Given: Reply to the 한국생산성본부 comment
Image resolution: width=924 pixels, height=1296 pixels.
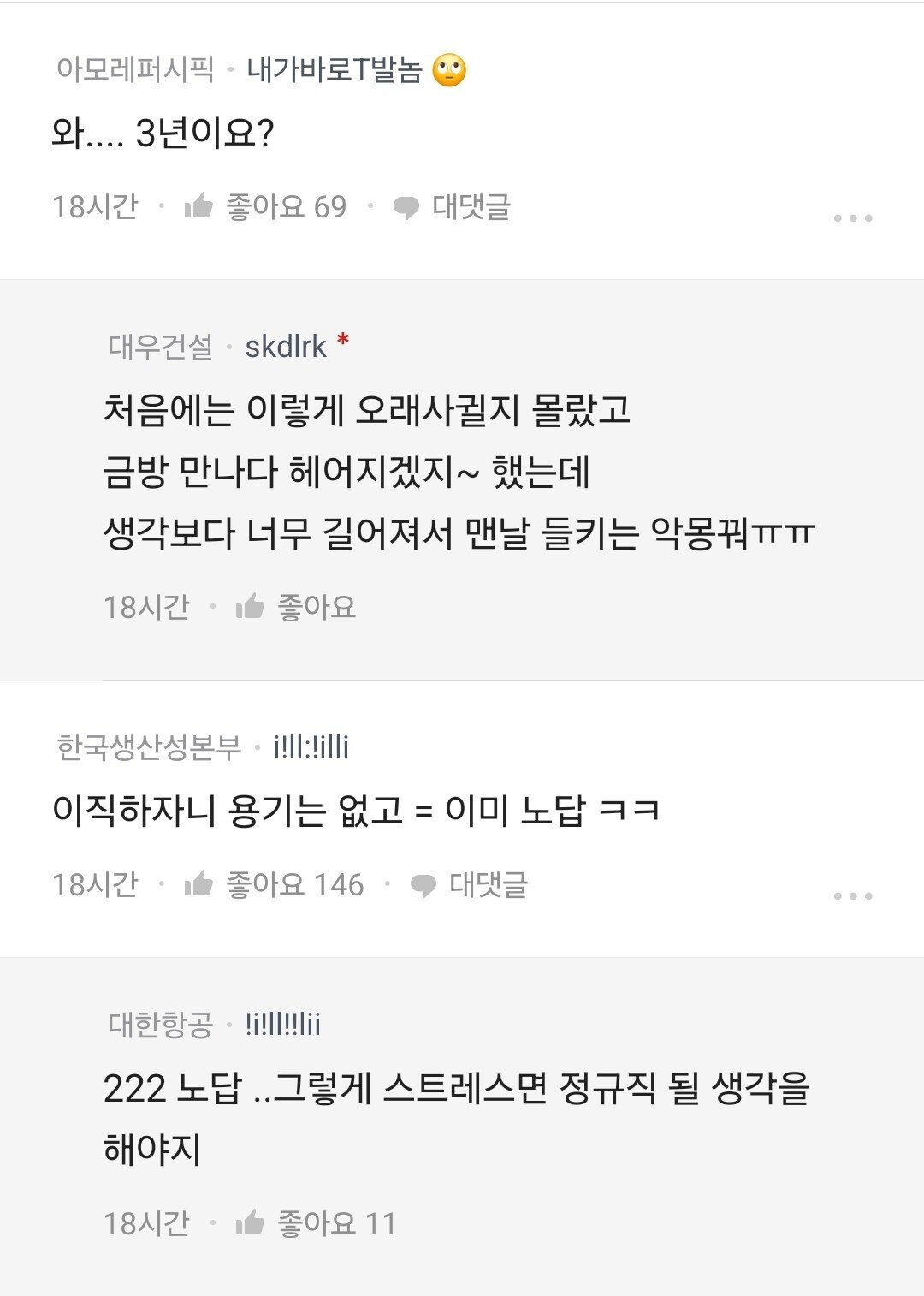Looking at the screenshot, I should [x=469, y=884].
